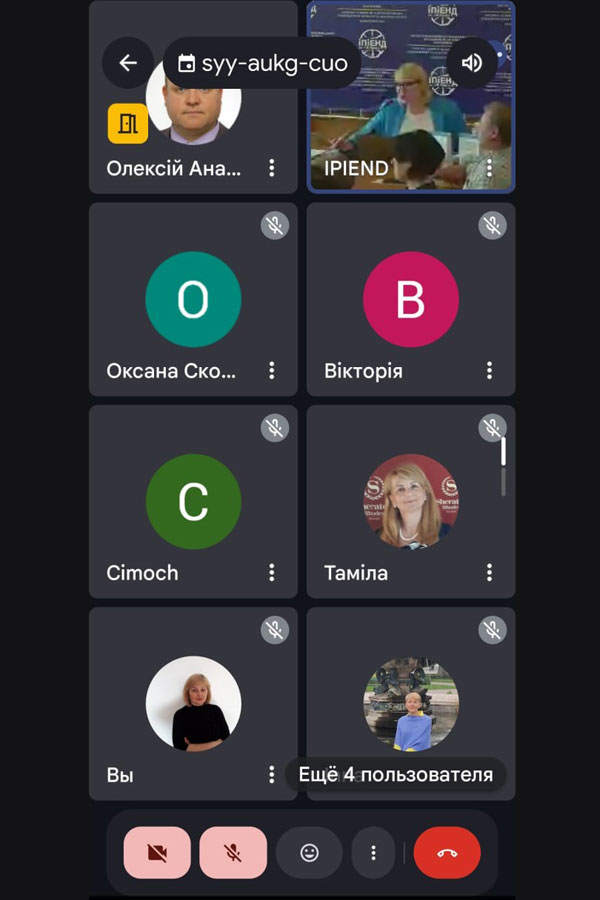
Task: Send an emoji reaction
Action: tap(310, 853)
